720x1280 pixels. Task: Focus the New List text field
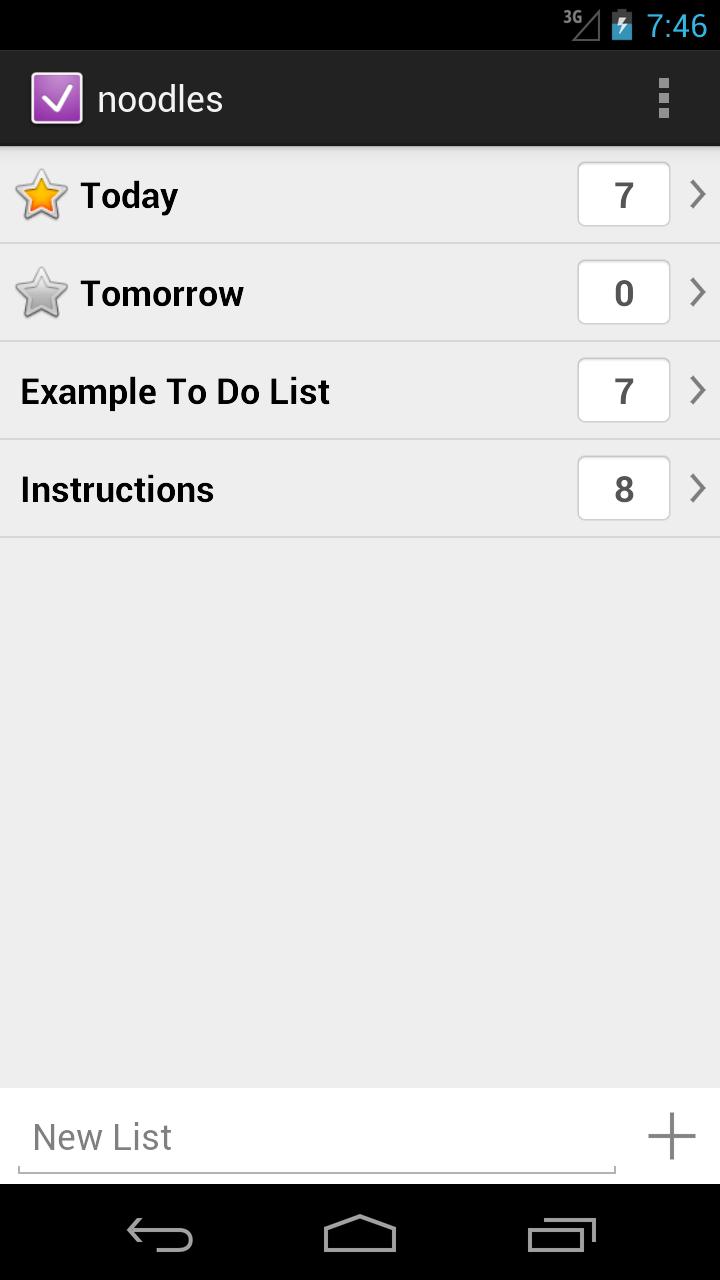[316, 1137]
